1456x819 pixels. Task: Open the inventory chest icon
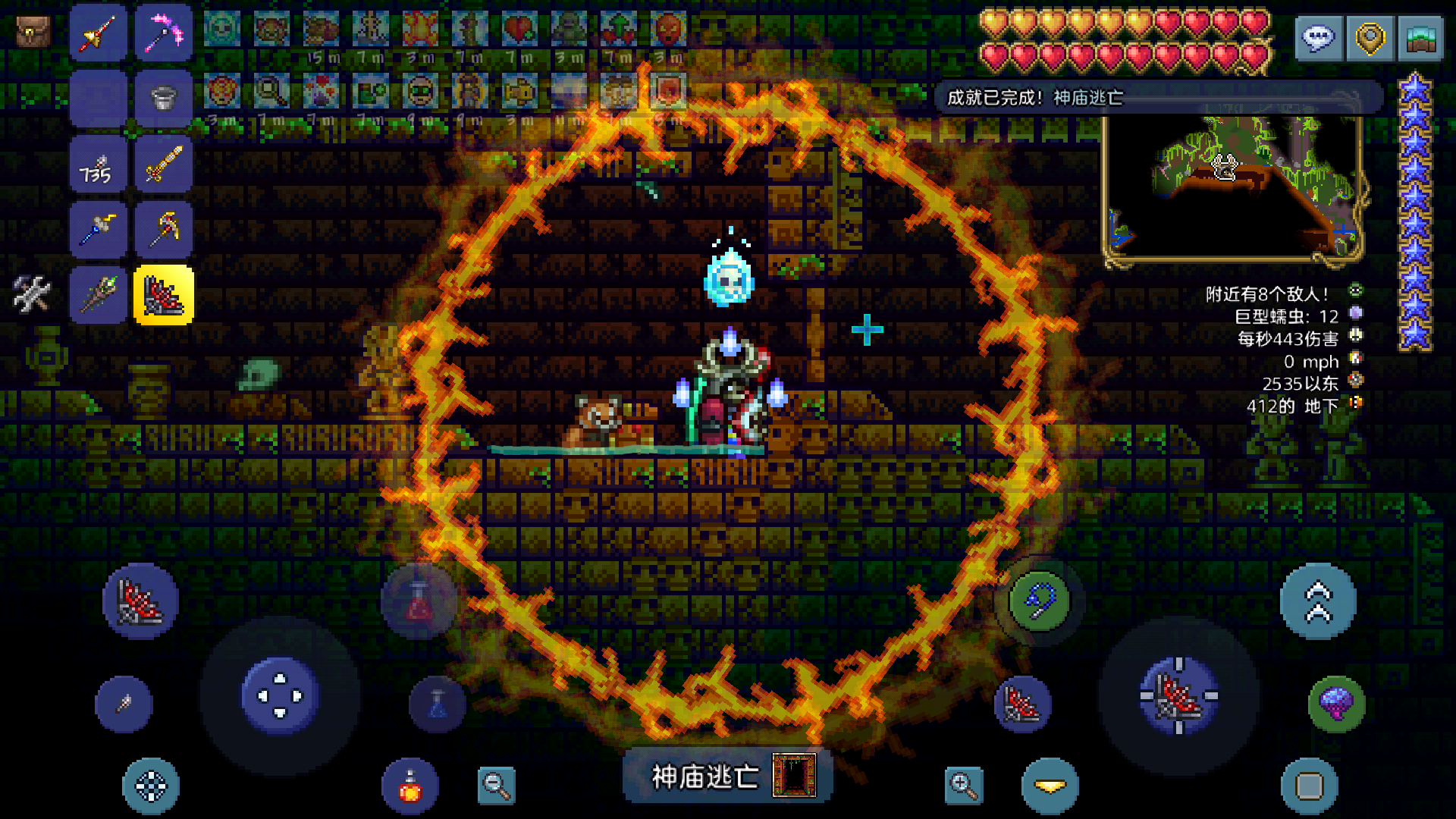pos(33,33)
